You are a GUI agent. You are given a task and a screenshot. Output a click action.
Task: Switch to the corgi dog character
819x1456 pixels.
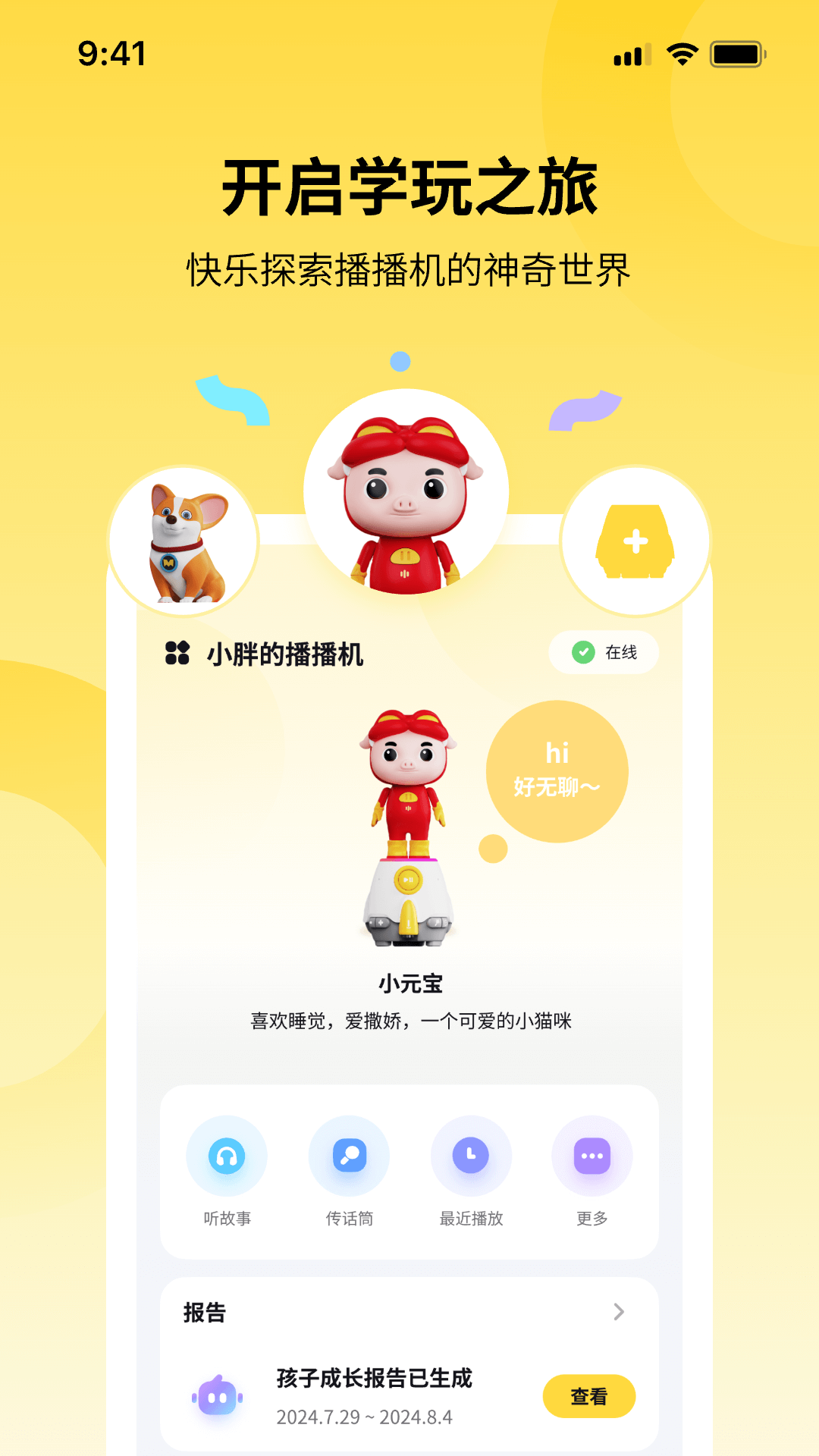tap(182, 540)
